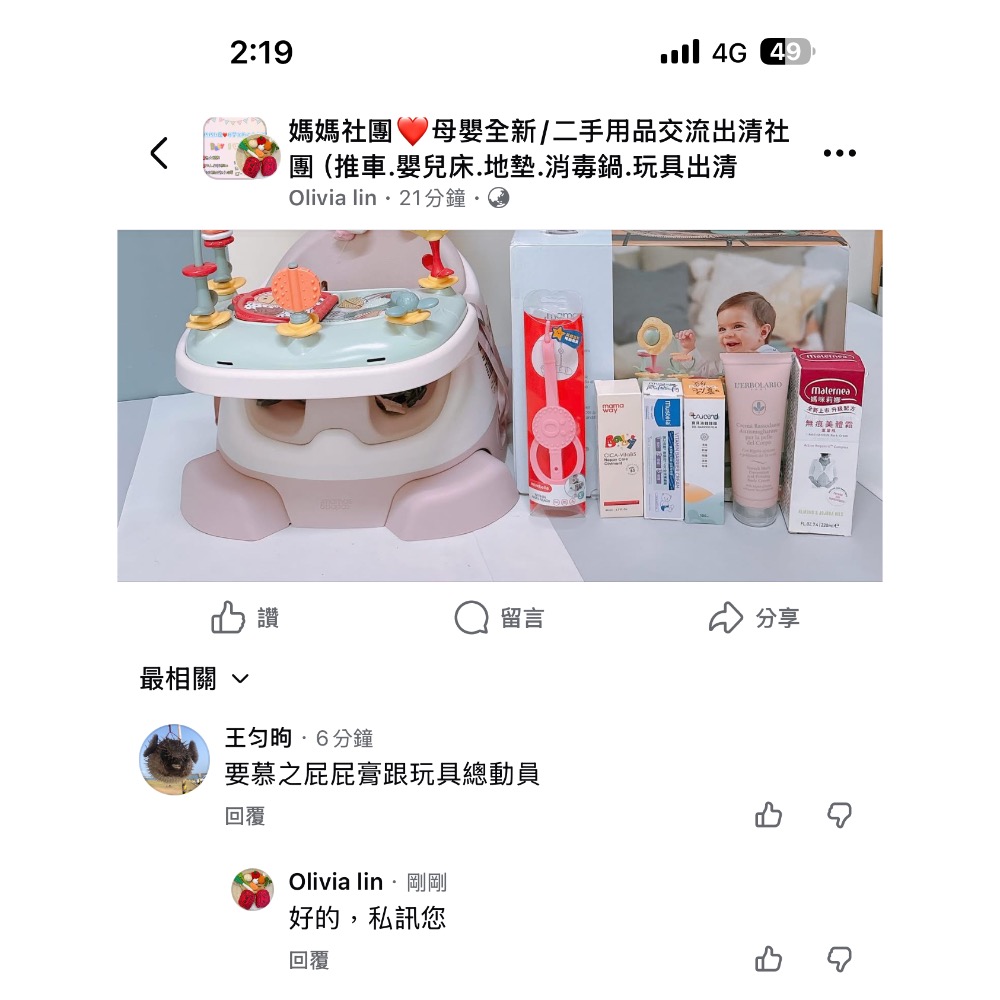Thumbs down 王匀昫's comment

pyautogui.click(x=839, y=815)
